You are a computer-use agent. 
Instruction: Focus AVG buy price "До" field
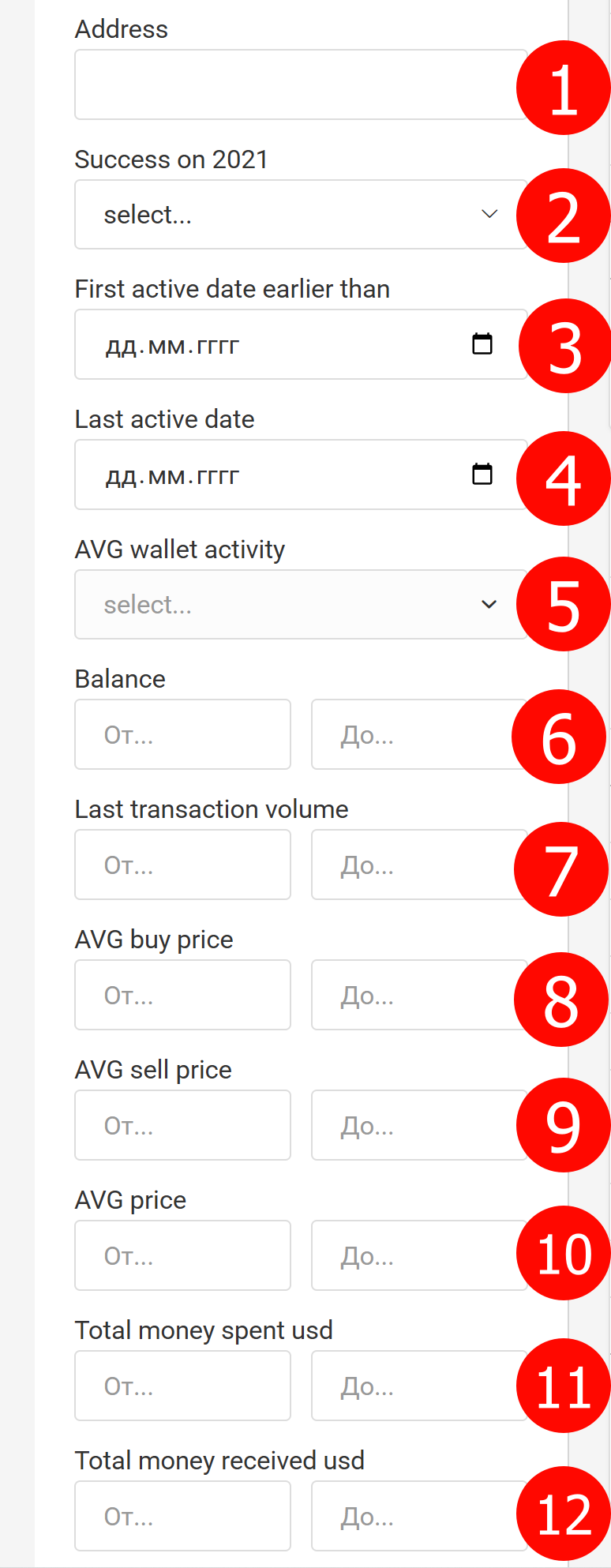click(x=410, y=995)
